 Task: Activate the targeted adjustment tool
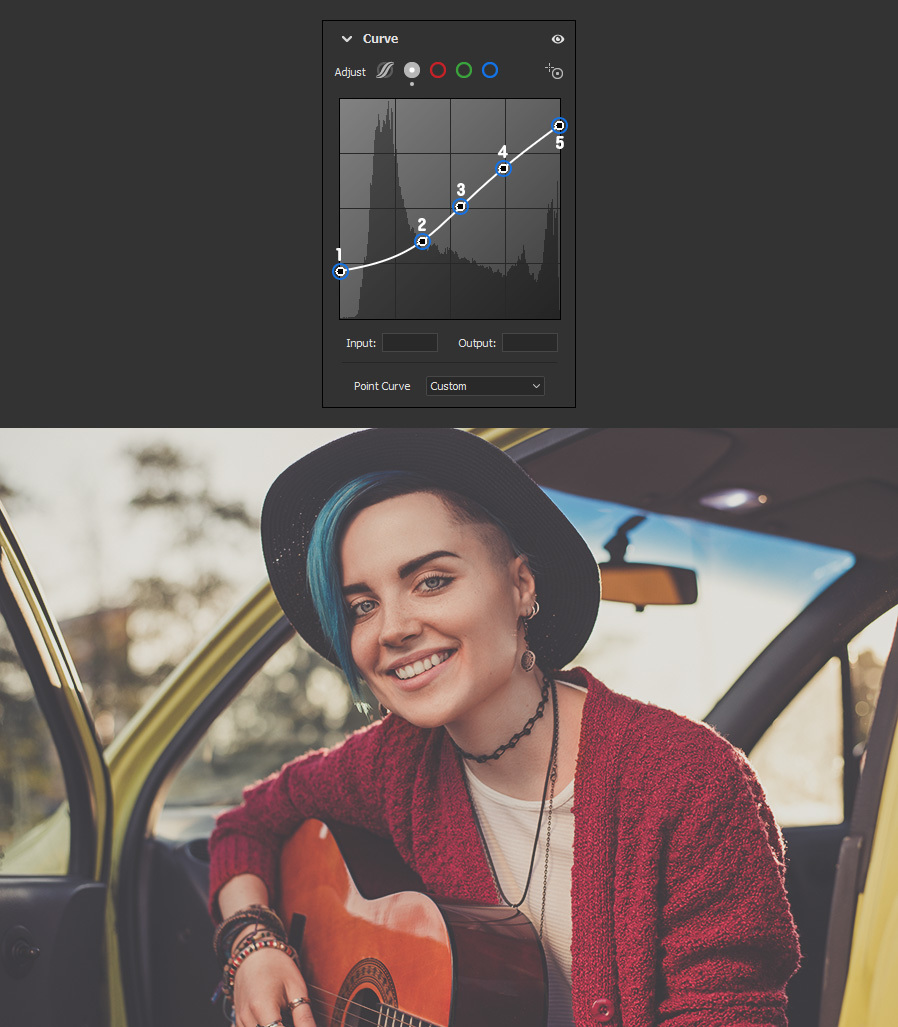pyautogui.click(x=554, y=71)
